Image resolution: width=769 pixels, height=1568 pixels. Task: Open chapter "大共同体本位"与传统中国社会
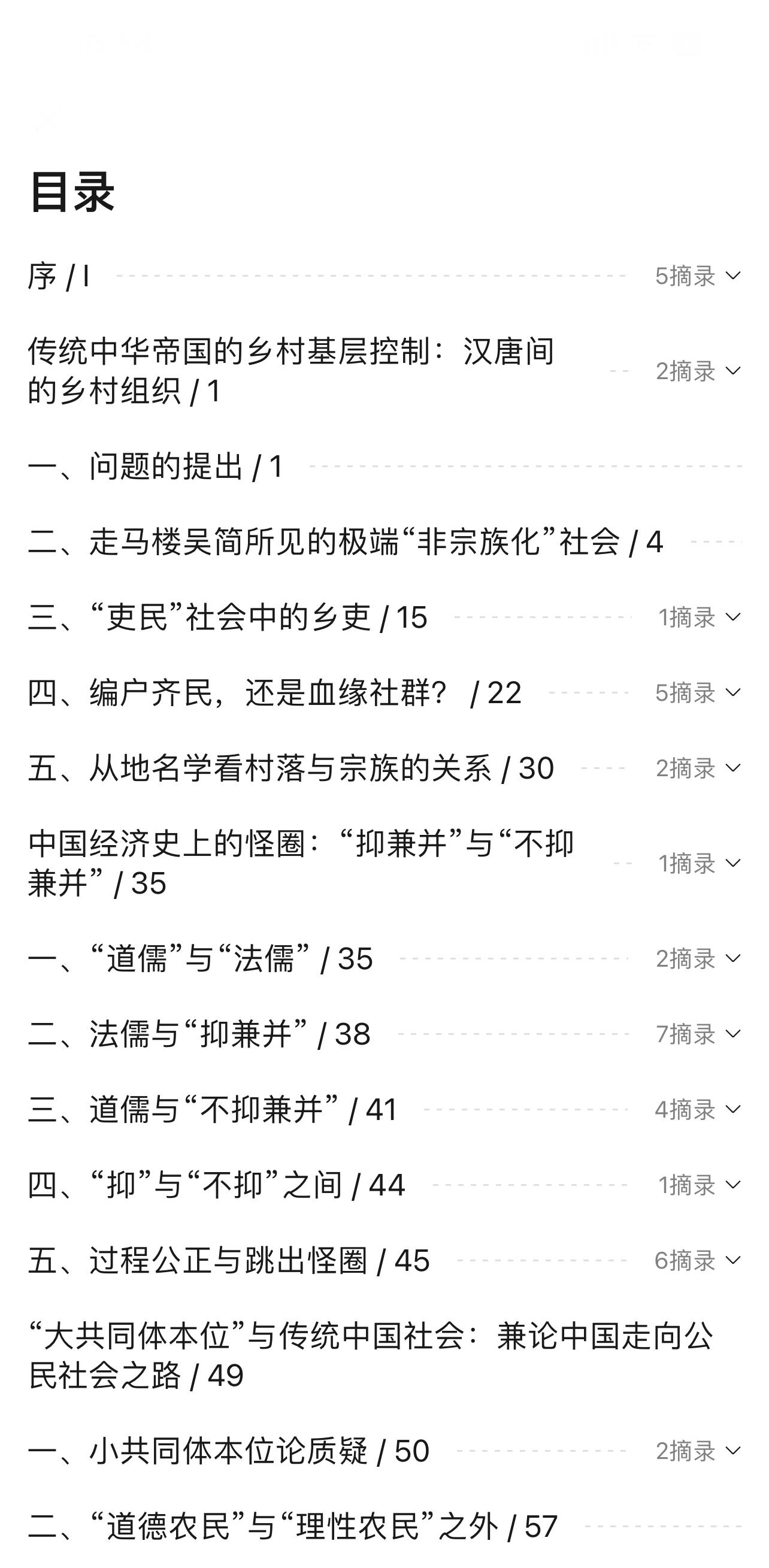pyautogui.click(x=371, y=1355)
